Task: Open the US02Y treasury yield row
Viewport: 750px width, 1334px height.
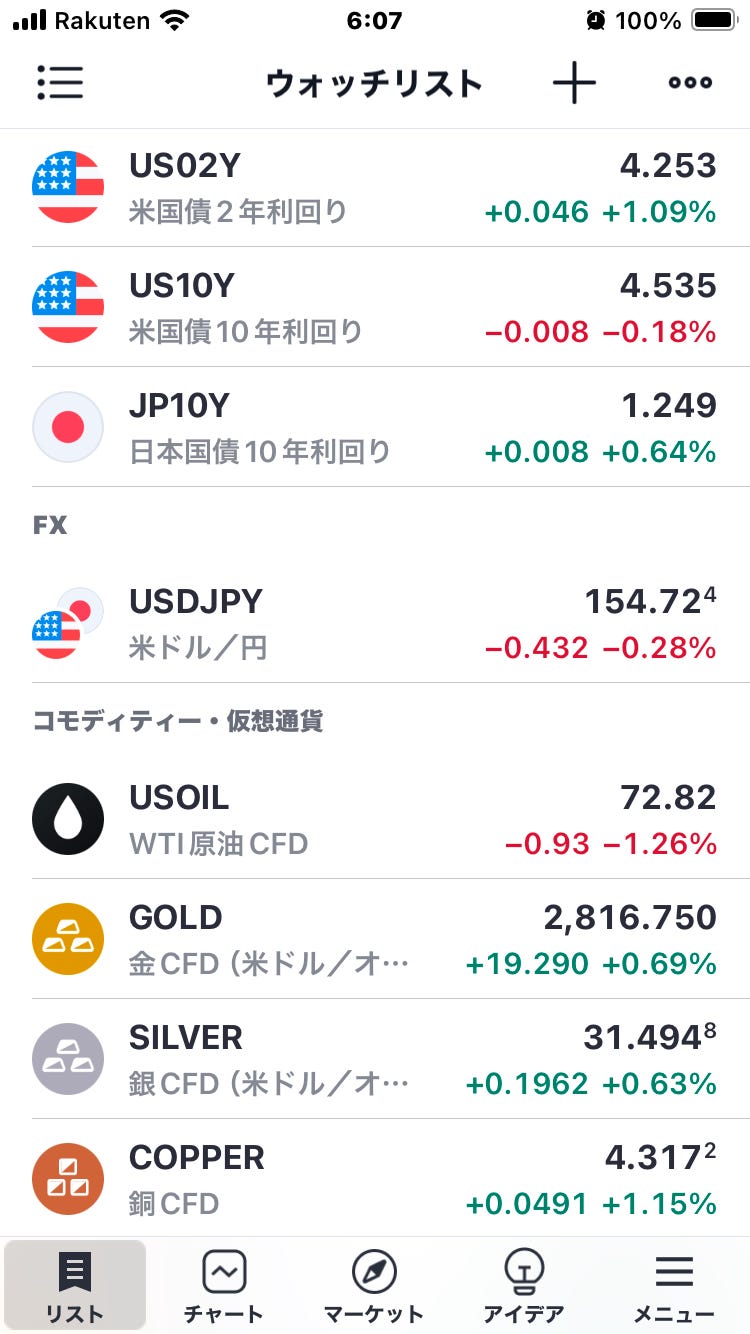Action: (375, 188)
